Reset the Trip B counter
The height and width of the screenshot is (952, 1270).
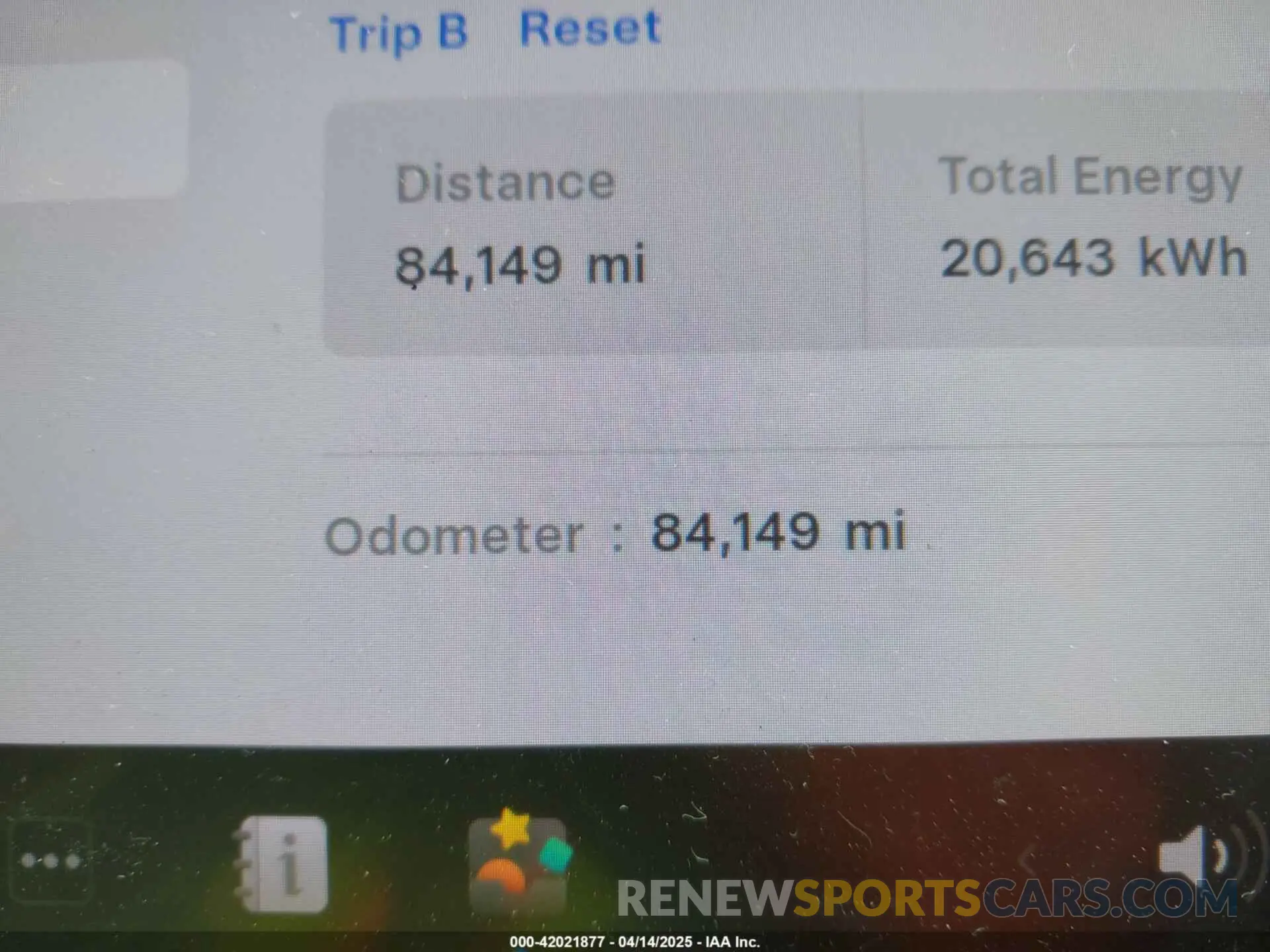[x=589, y=29]
